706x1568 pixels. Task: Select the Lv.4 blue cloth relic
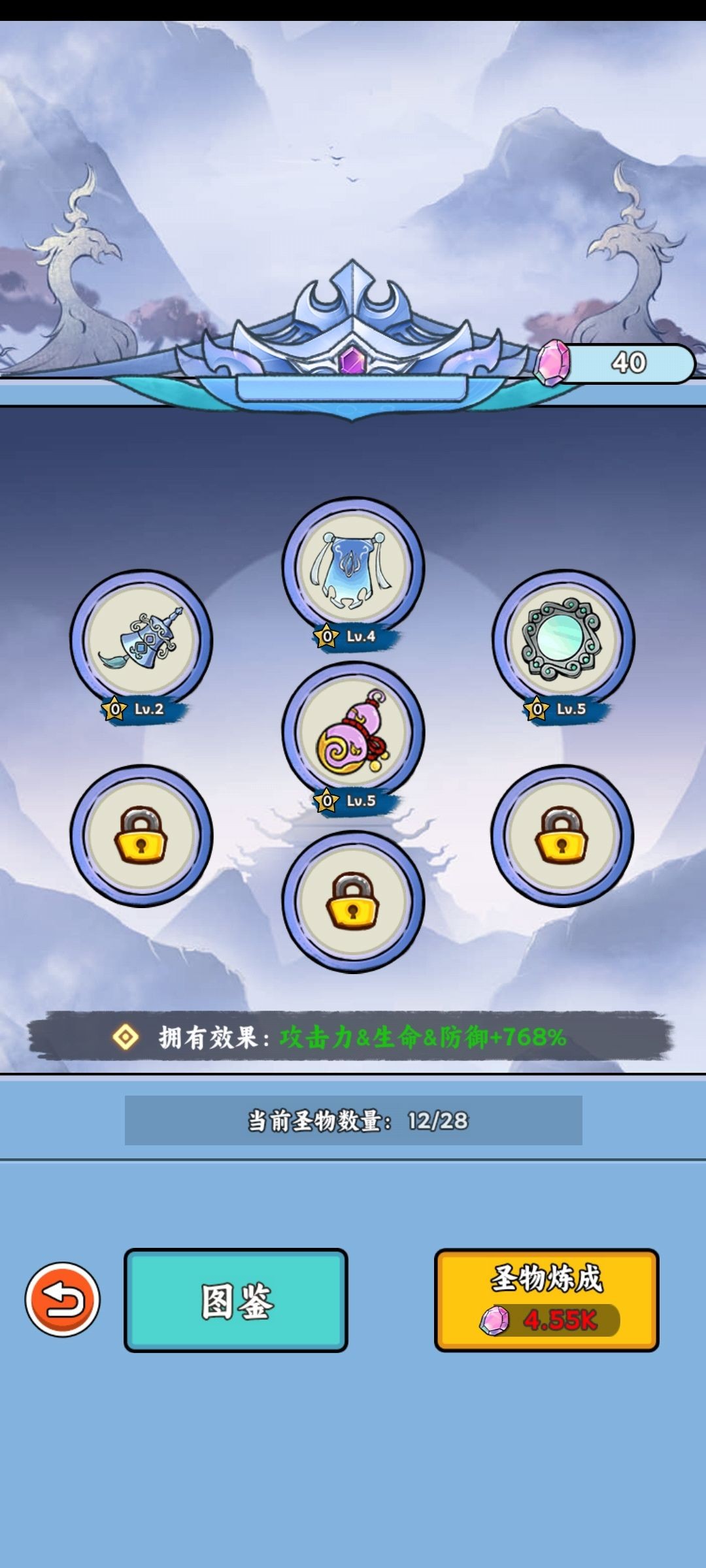tap(353, 567)
